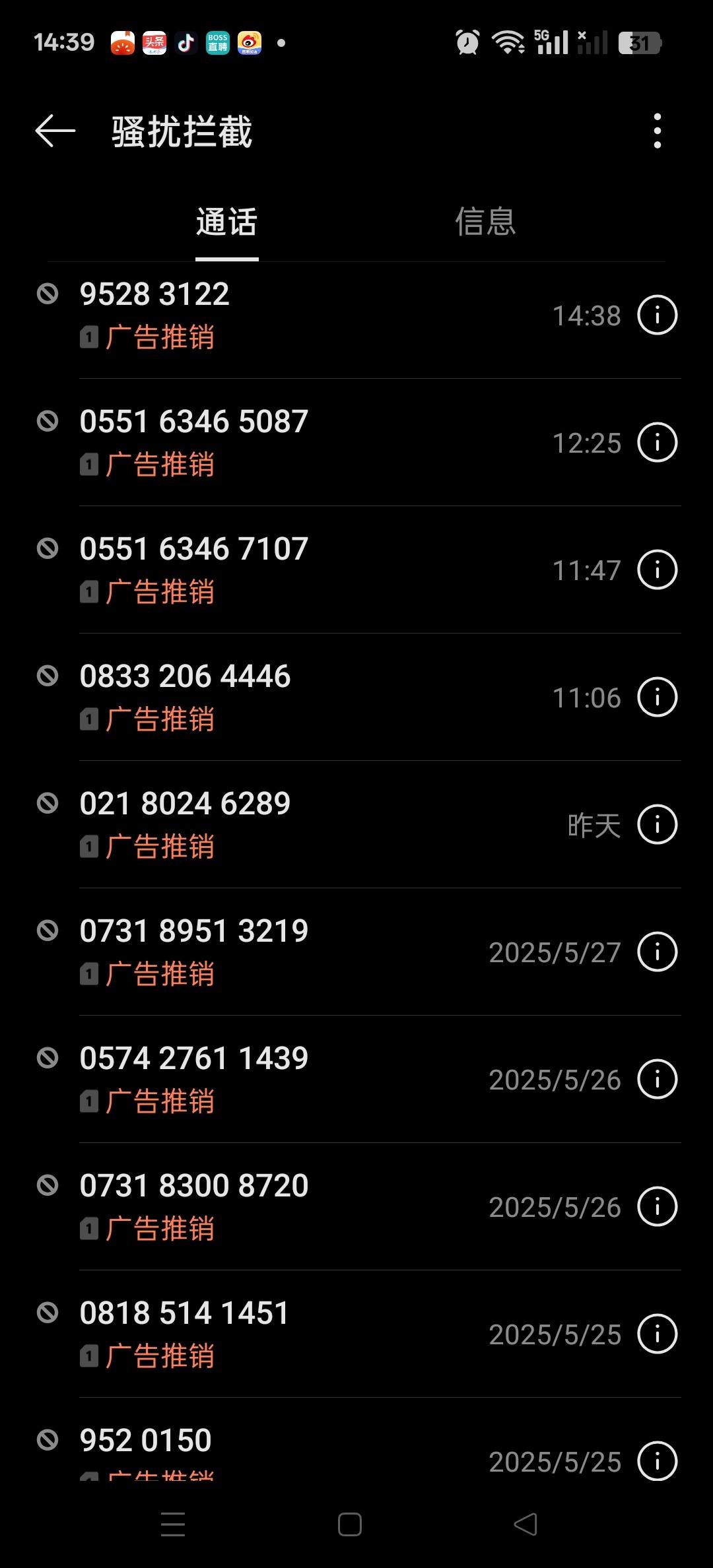This screenshot has width=713, height=1568.
Task: Open the blocked call from 0551 6346 7107
Action: pos(356,570)
